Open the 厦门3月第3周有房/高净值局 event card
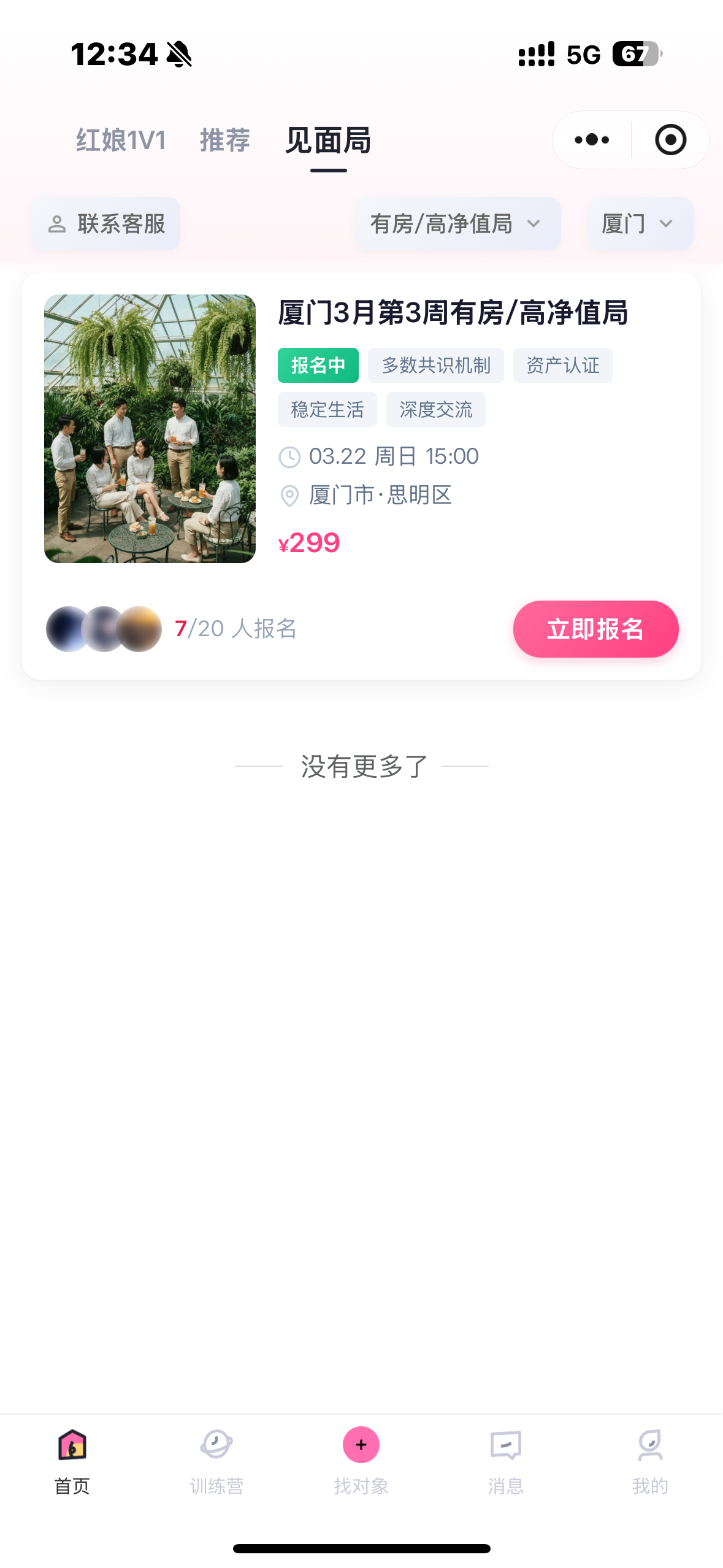The width and height of the screenshot is (723, 1568). click(453, 313)
